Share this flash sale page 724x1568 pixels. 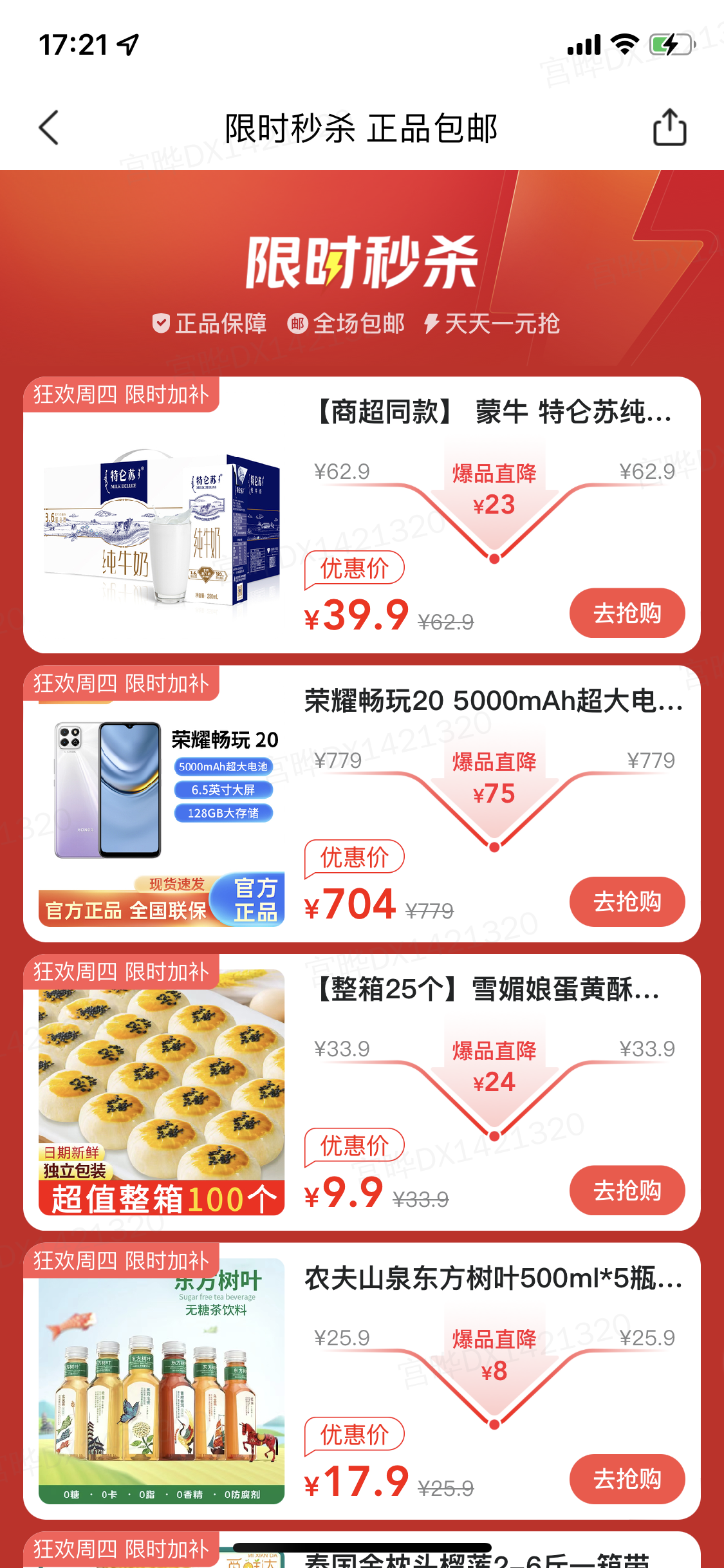point(669,127)
